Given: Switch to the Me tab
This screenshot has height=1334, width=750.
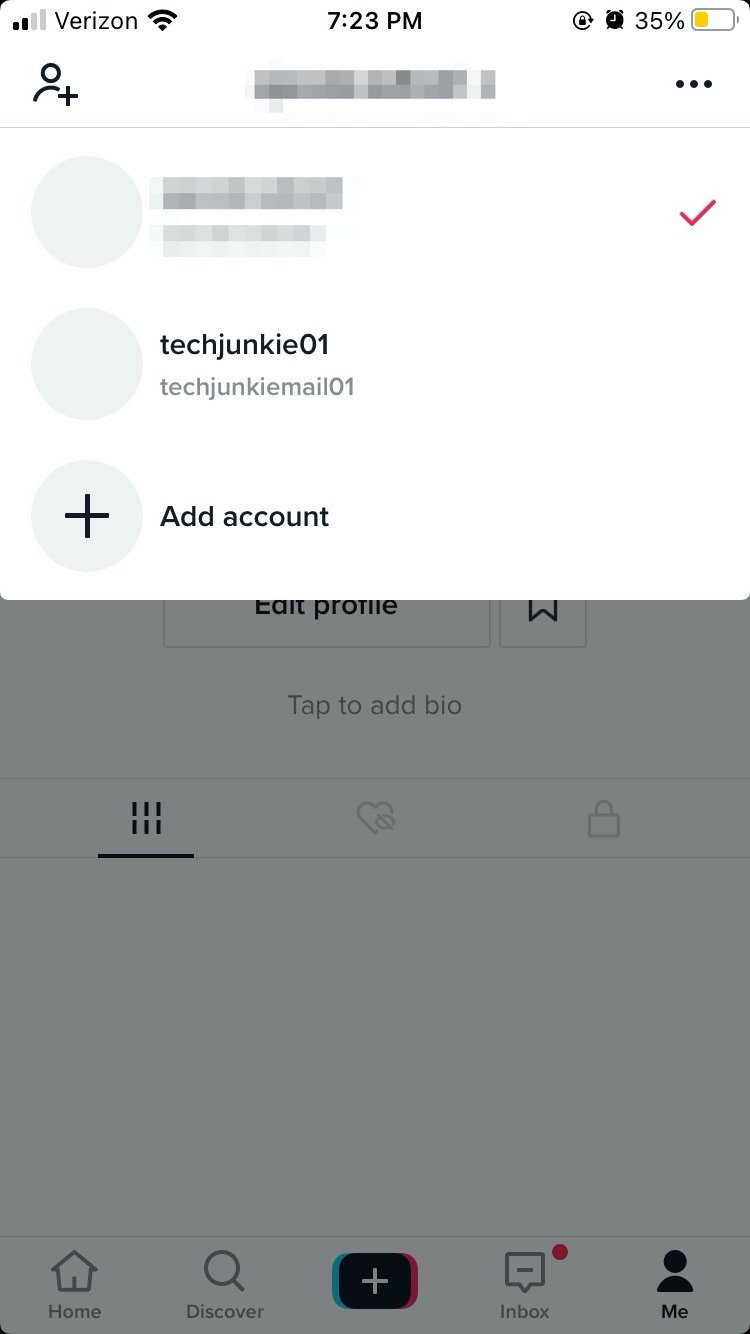Looking at the screenshot, I should [x=675, y=1286].
